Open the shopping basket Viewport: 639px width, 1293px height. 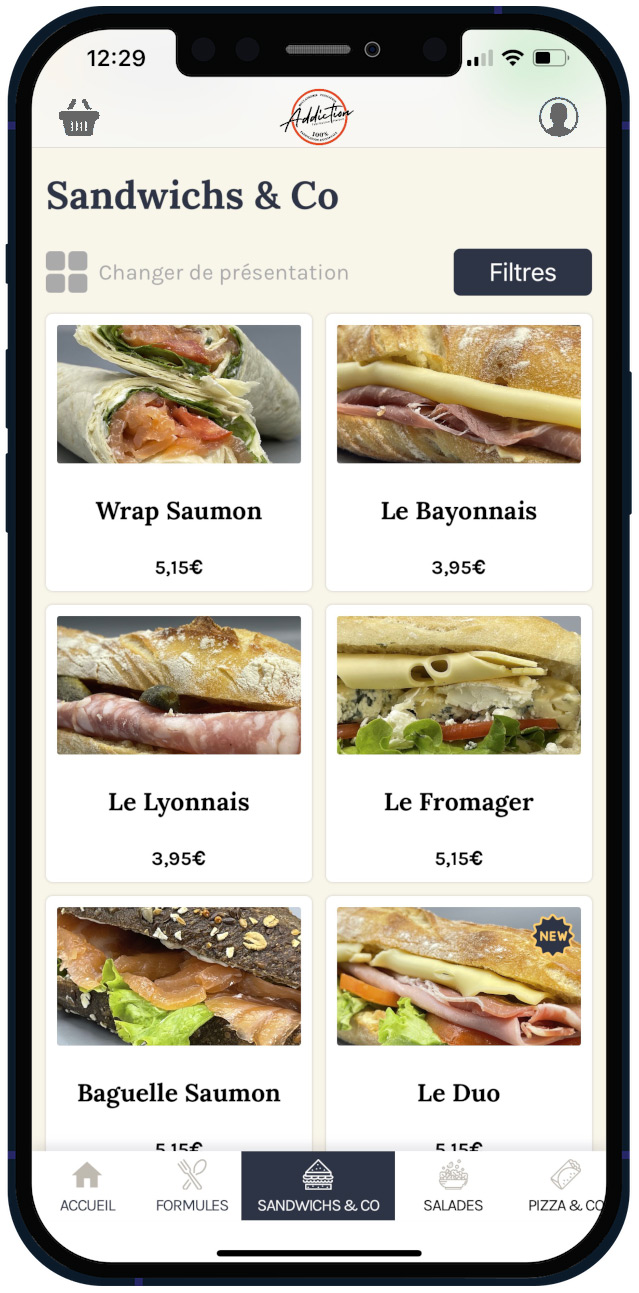pos(79,118)
